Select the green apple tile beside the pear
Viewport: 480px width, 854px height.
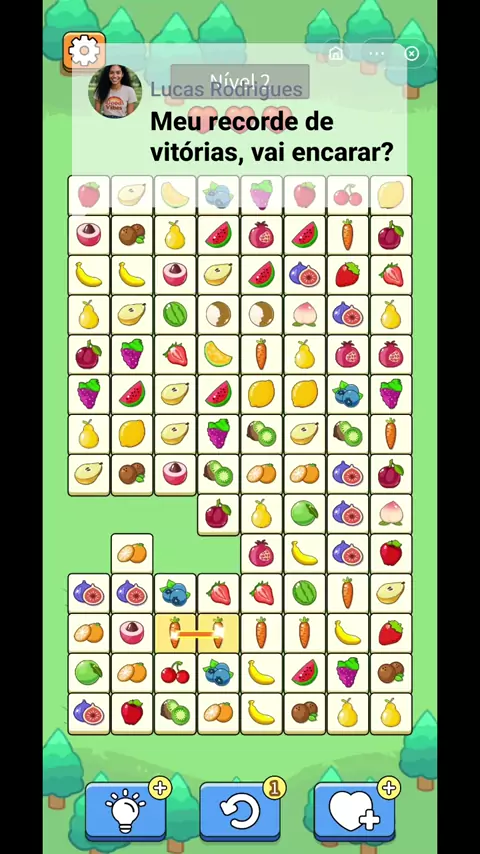(x=304, y=514)
